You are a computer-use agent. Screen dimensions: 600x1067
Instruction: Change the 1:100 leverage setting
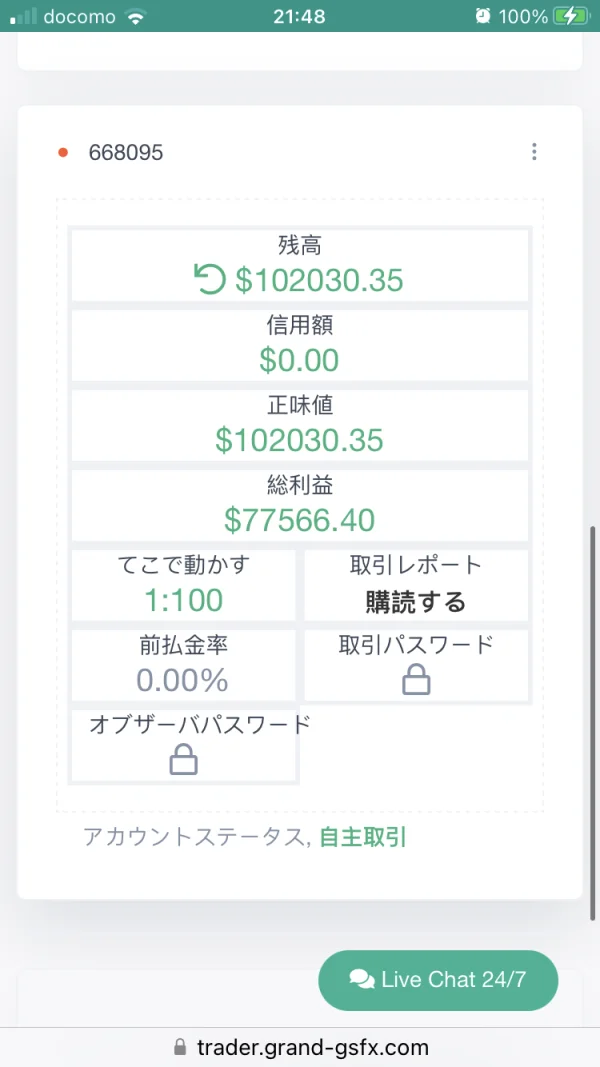click(x=183, y=600)
